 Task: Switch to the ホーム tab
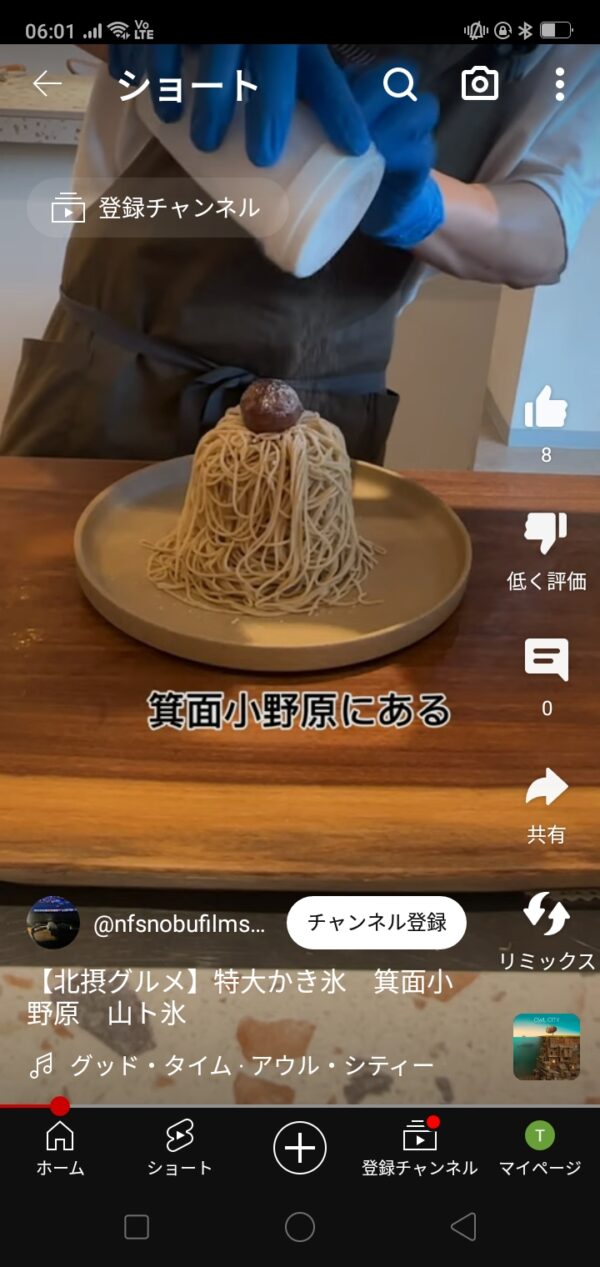(x=60, y=1147)
